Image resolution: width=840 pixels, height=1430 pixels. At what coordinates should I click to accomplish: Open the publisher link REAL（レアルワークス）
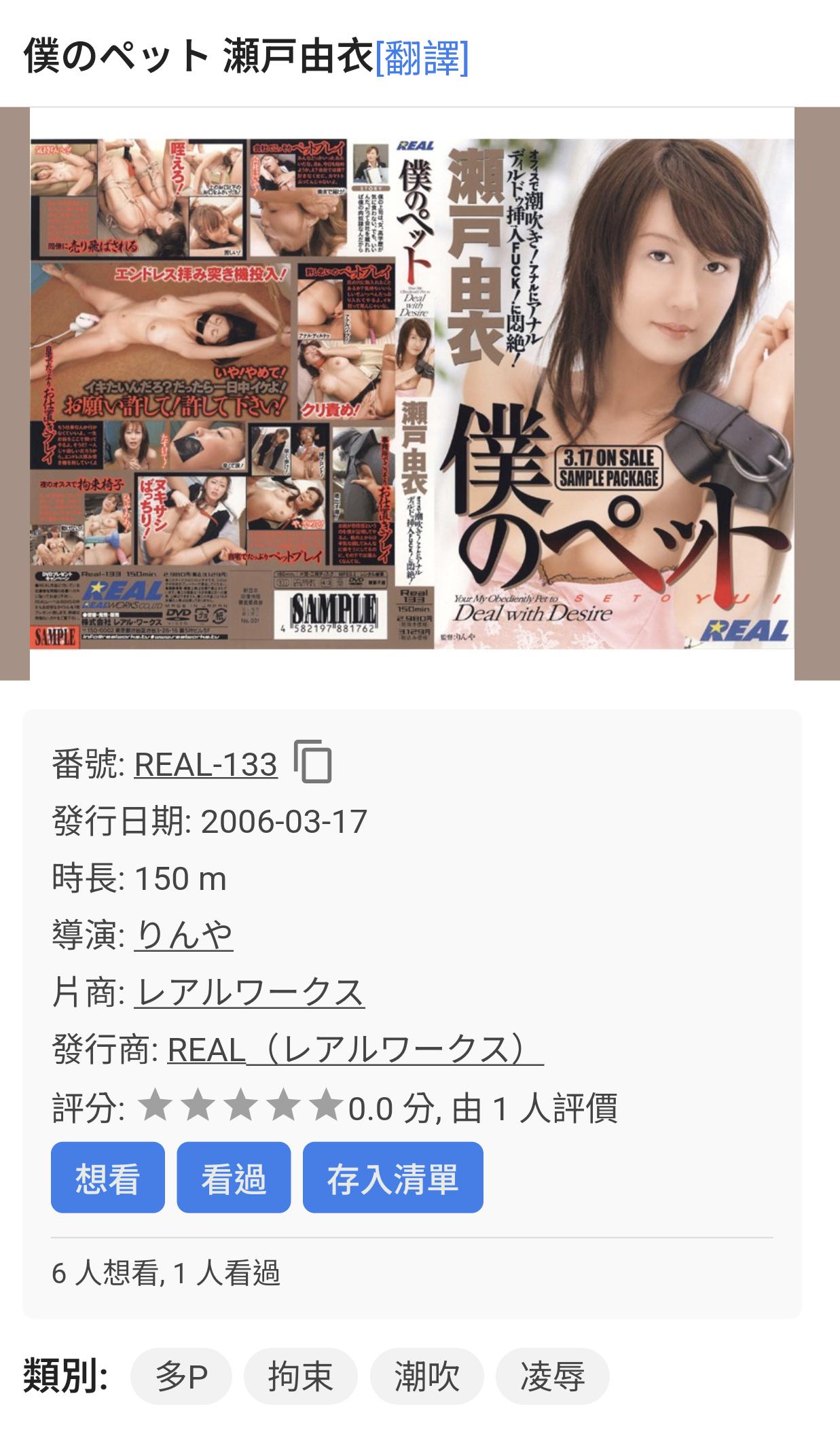click(x=355, y=1050)
